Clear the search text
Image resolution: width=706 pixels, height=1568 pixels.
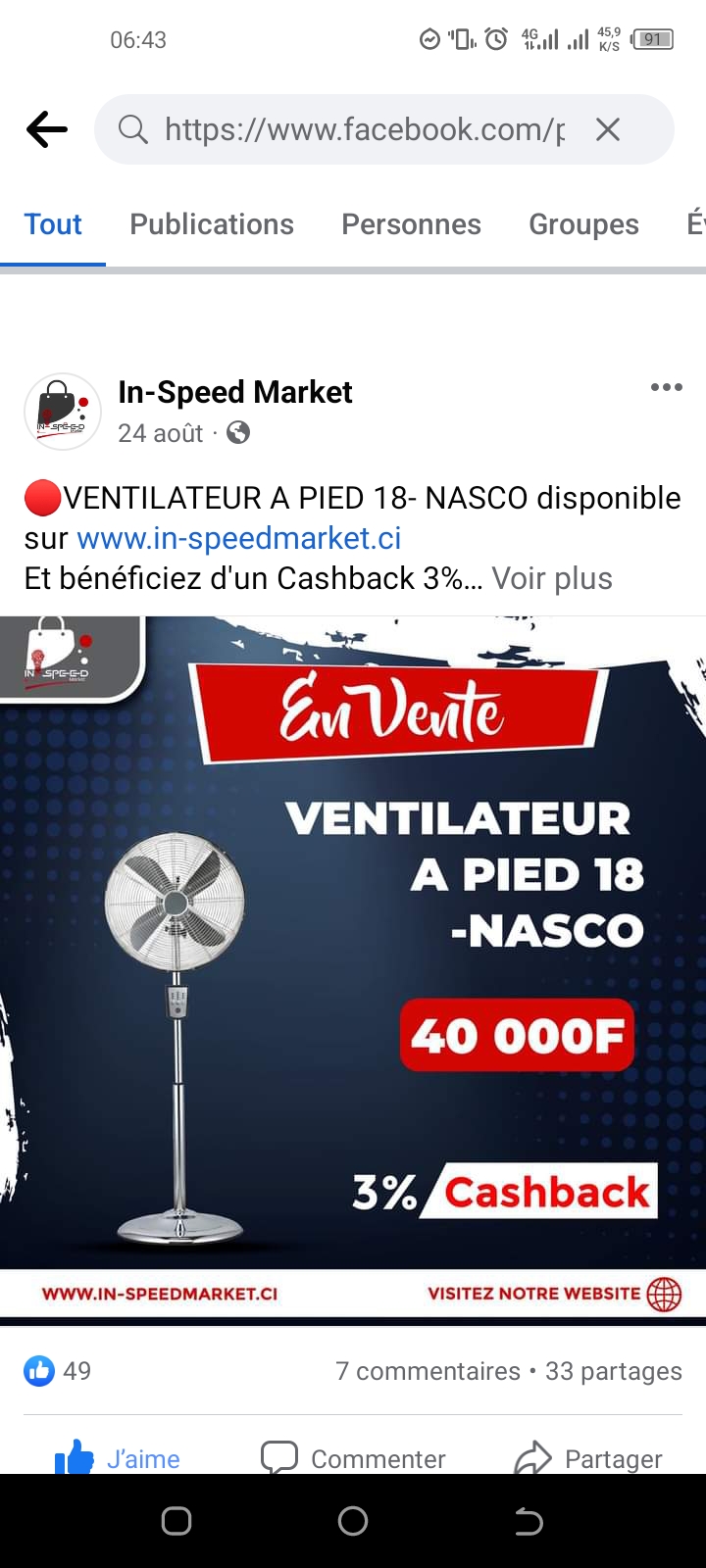(608, 129)
